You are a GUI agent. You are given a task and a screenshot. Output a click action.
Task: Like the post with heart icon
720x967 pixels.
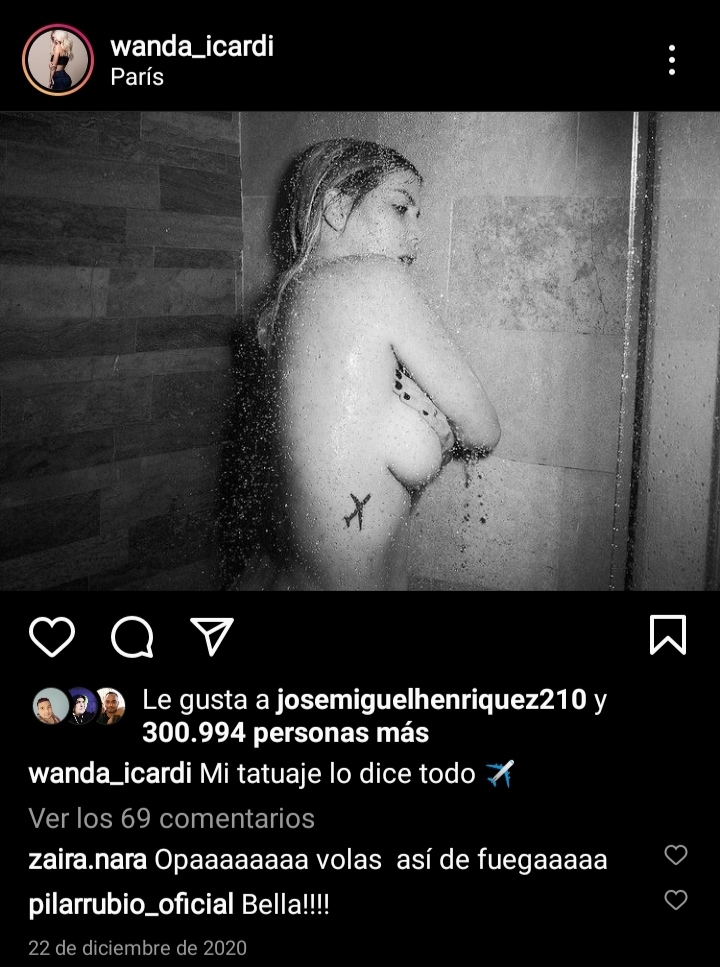(x=51, y=636)
